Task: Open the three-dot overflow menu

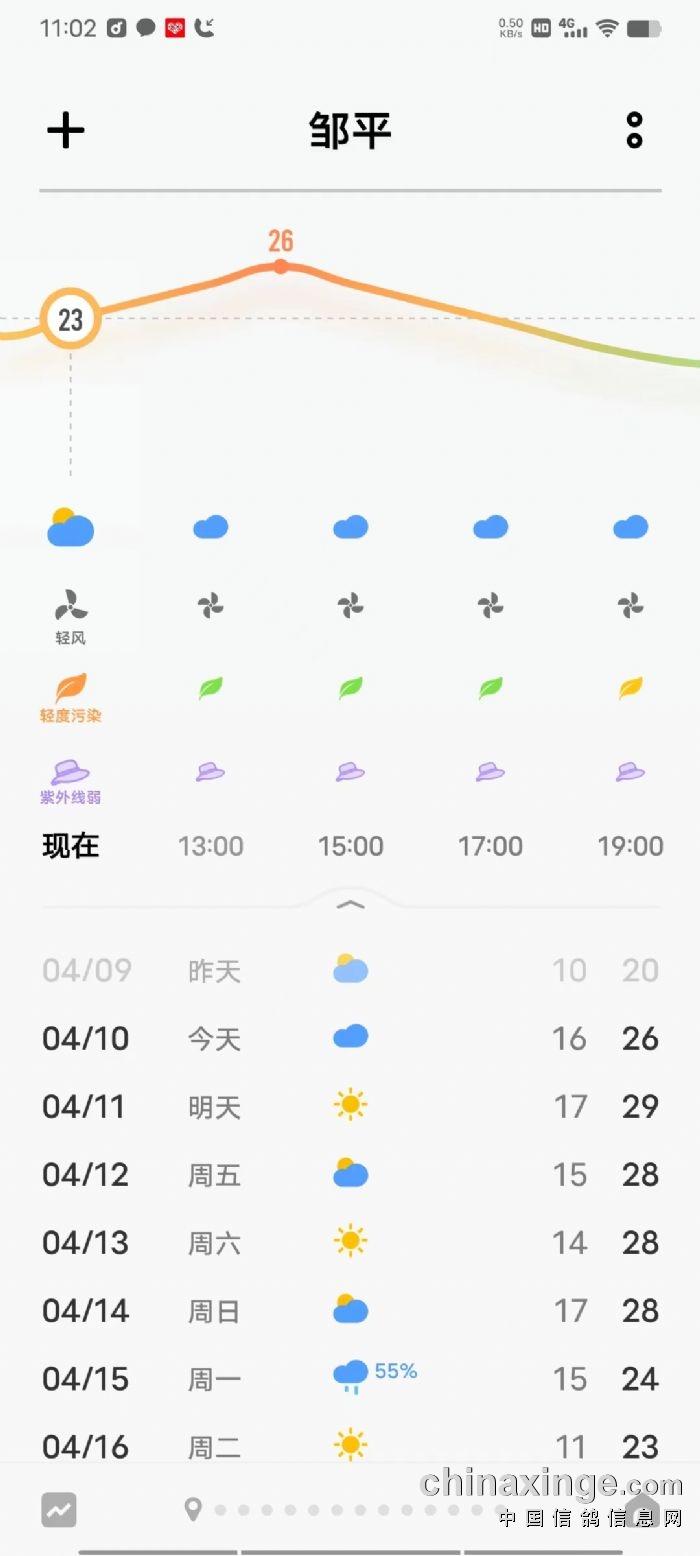Action: click(x=634, y=130)
